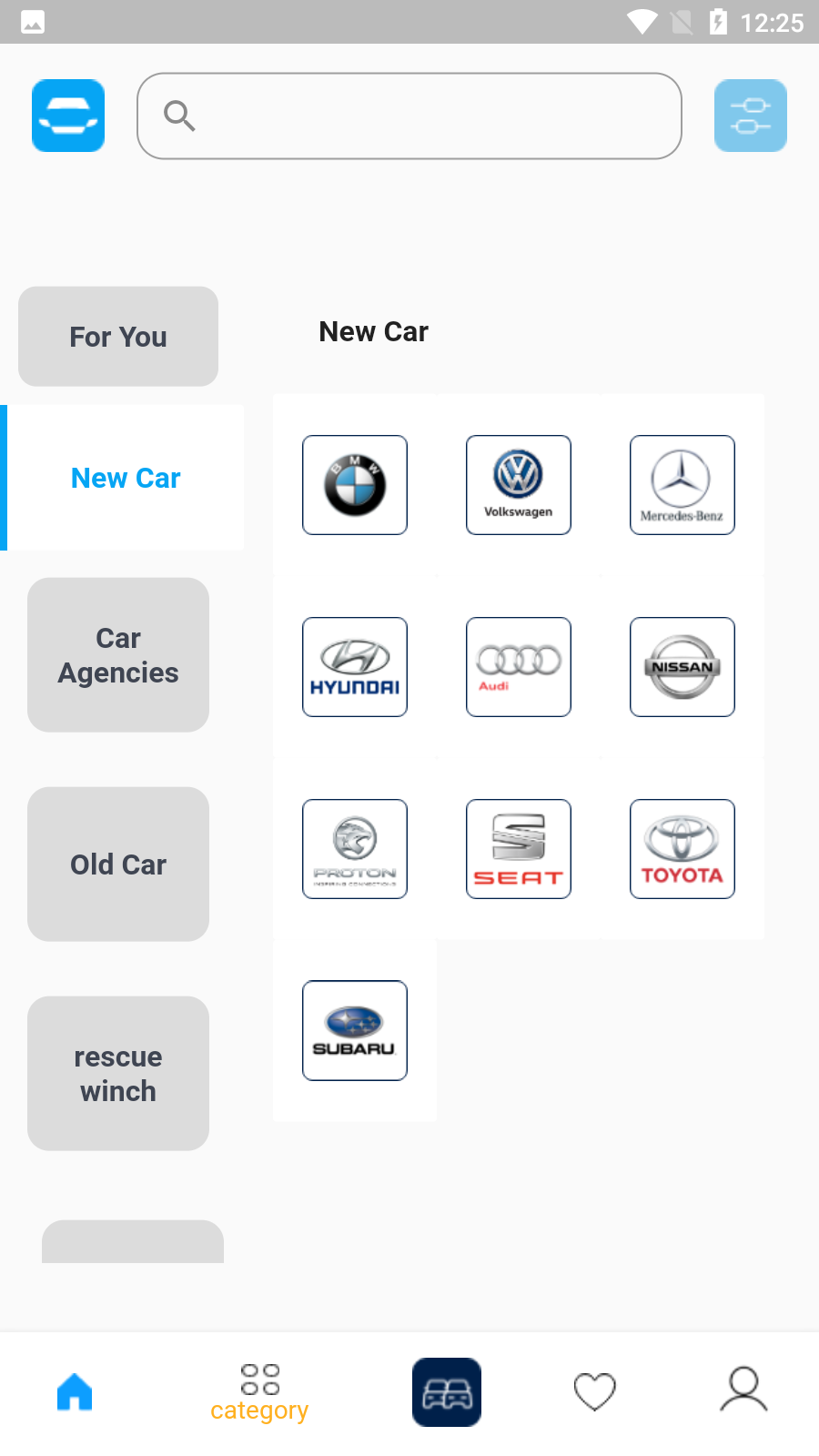This screenshot has width=819, height=1456.
Task: Select the Hyundai brand logo
Action: coord(354,666)
